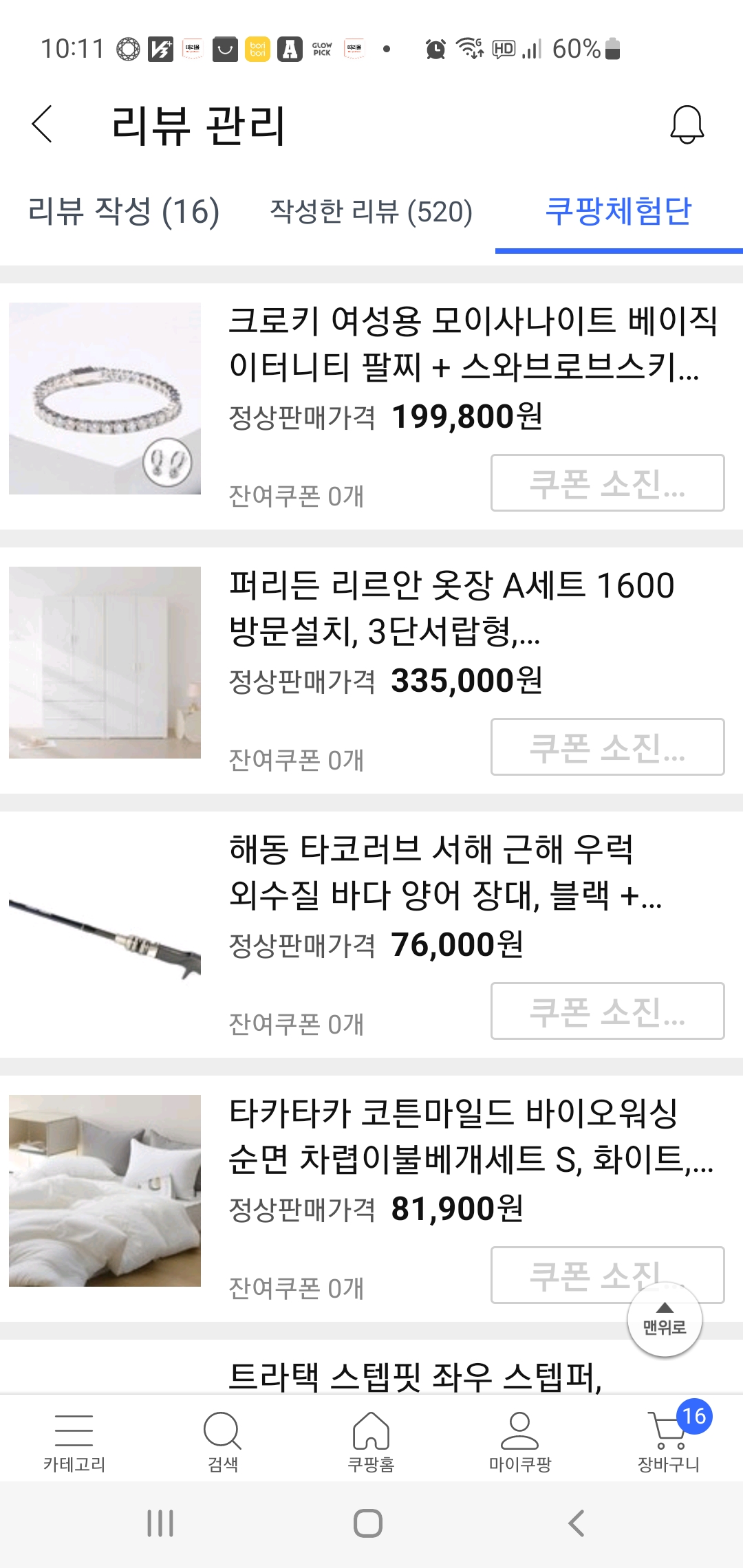The height and width of the screenshot is (1568, 743).
Task: Tap the back arrow to leave 리뷰 관리
Action: 43,127
